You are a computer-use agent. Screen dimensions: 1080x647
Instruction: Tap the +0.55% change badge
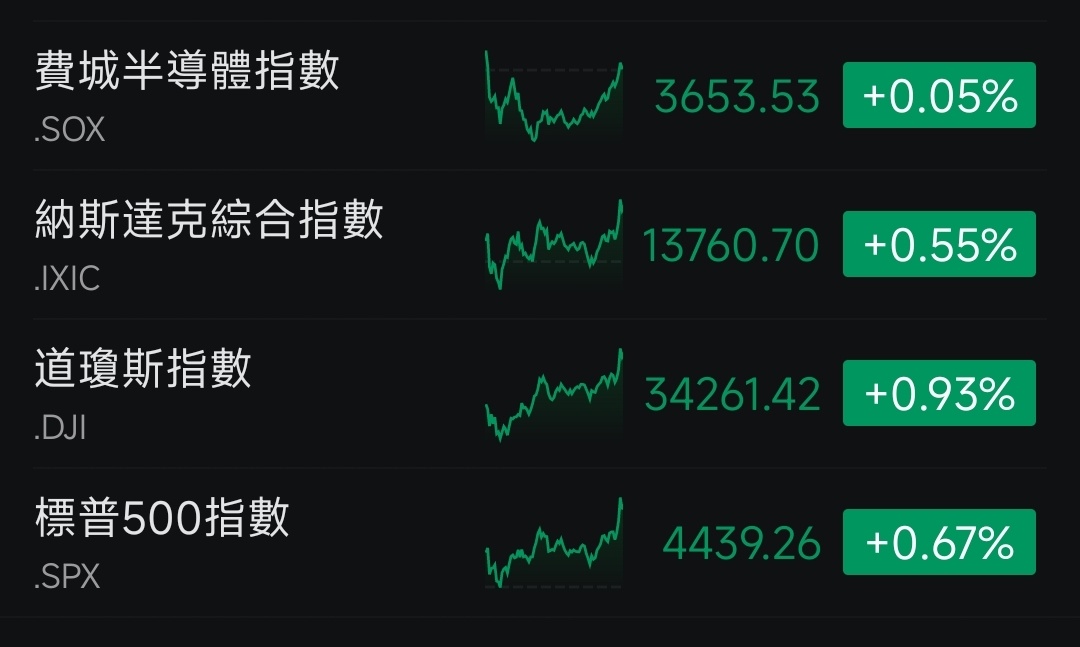pyautogui.click(x=939, y=244)
